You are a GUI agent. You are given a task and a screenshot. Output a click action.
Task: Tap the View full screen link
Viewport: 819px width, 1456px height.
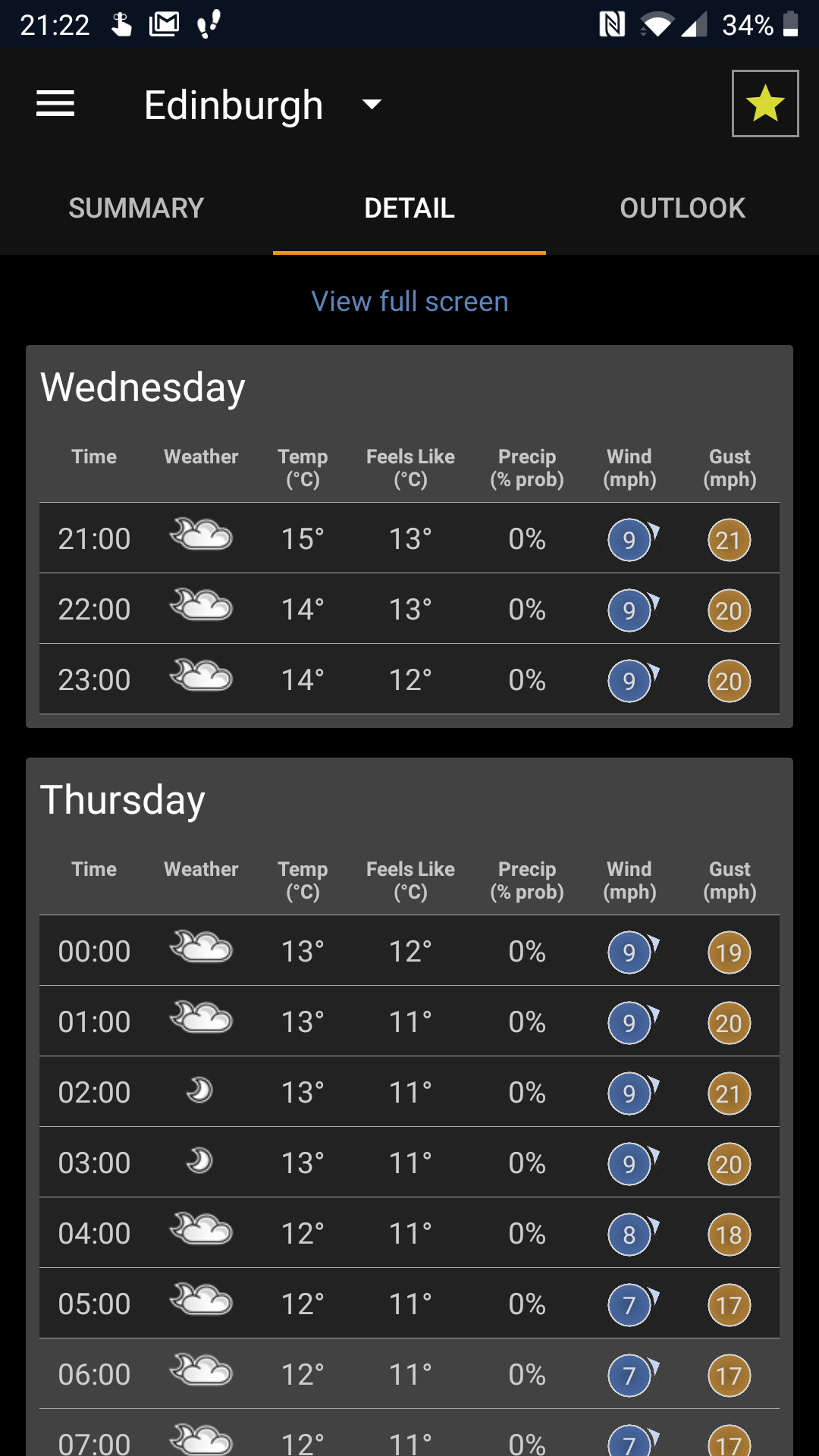tap(409, 301)
